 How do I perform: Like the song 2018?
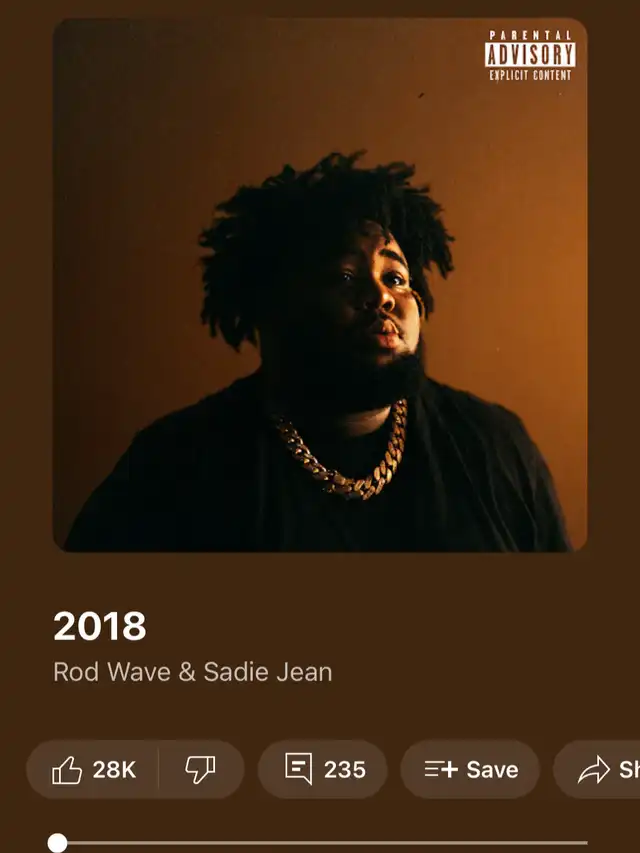click(93, 769)
